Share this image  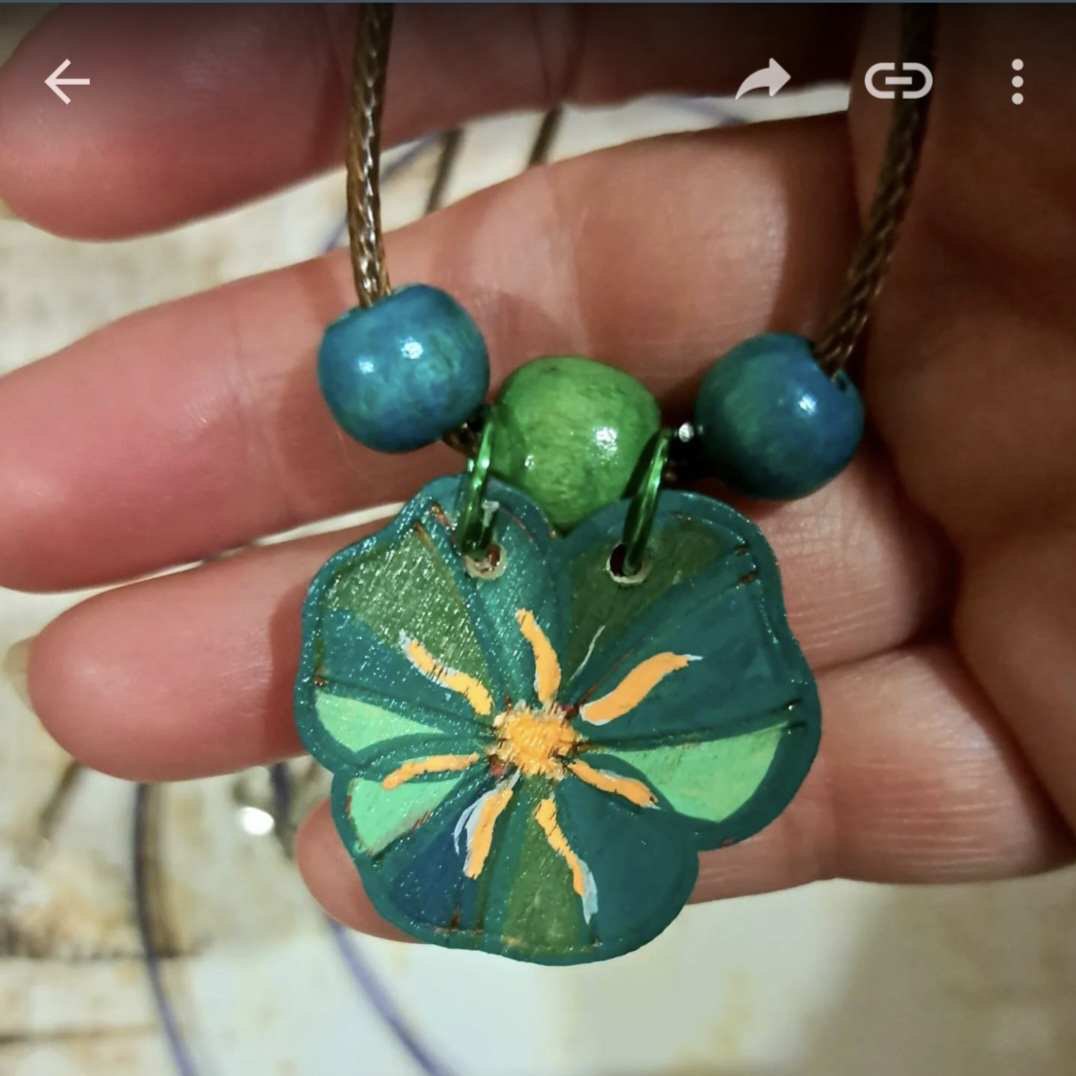click(x=763, y=80)
